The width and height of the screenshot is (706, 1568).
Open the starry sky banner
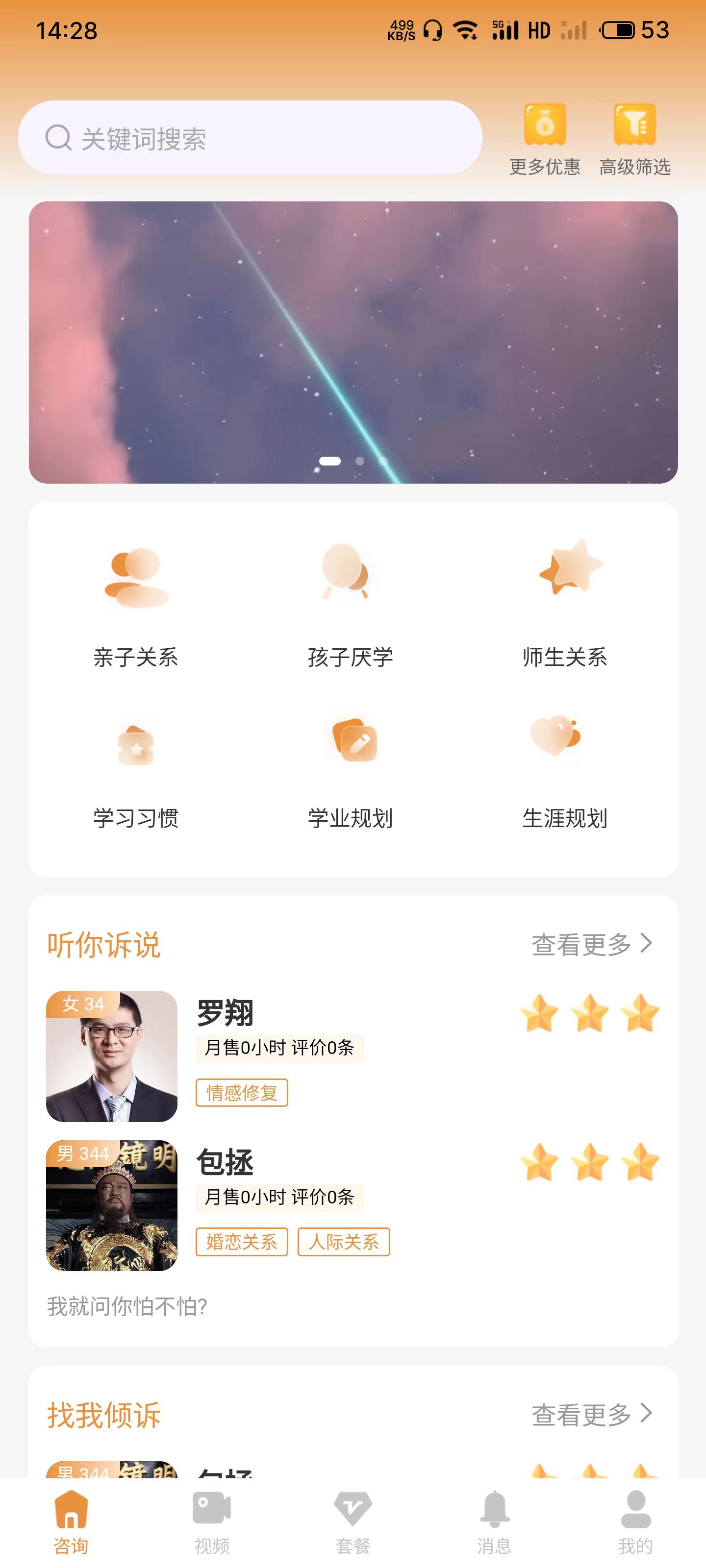coord(353,342)
